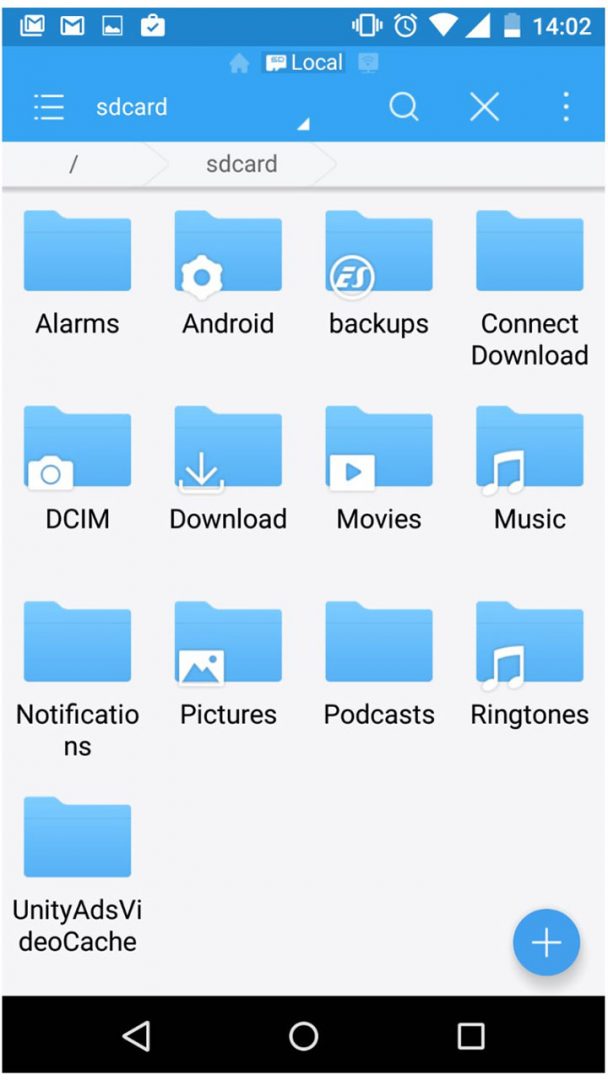Image resolution: width=608 pixels, height=1080 pixels.
Task: Go back using the system back button
Action: pos(136,1036)
